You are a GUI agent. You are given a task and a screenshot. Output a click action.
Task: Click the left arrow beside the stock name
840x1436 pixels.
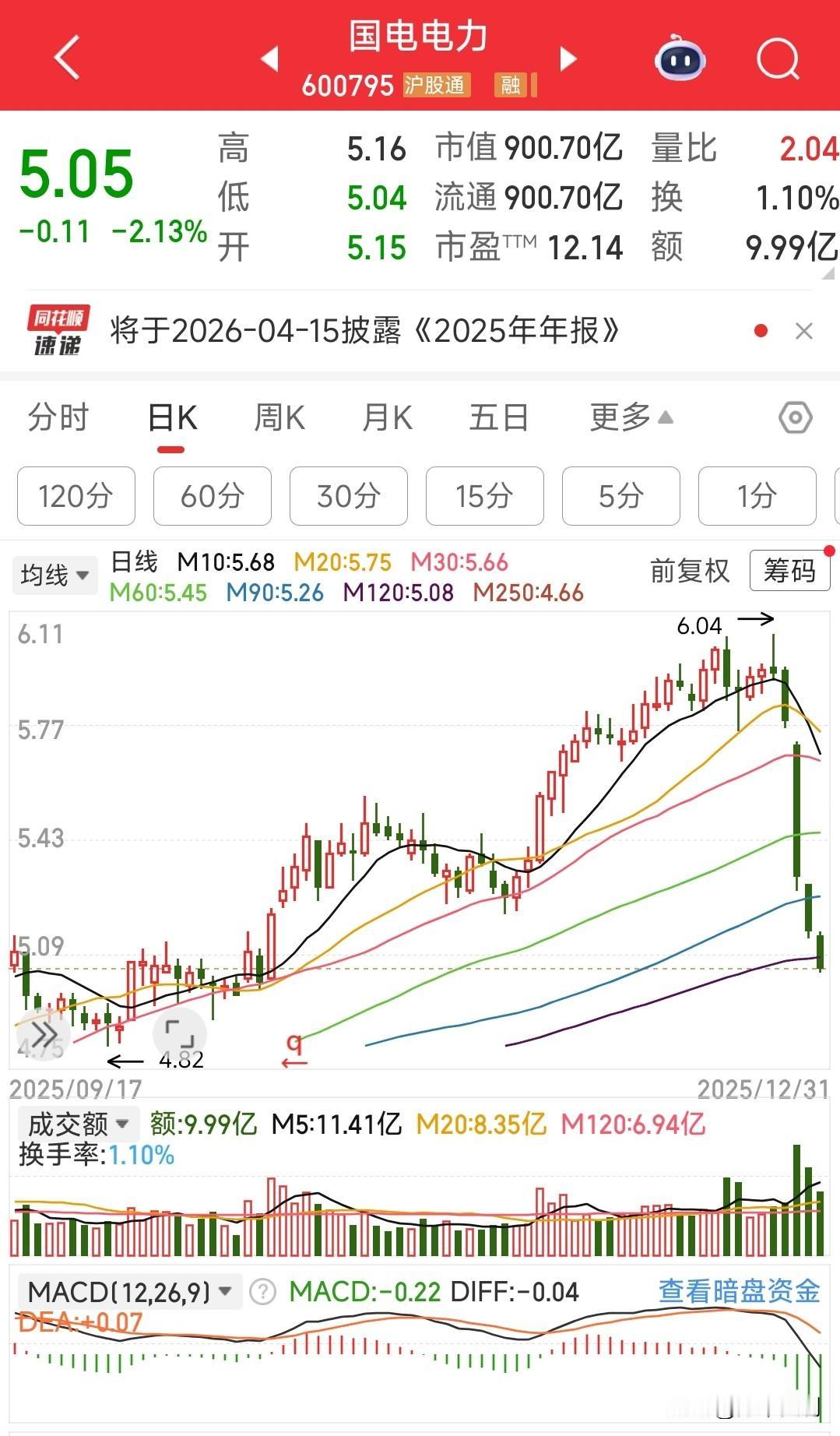[x=269, y=59]
